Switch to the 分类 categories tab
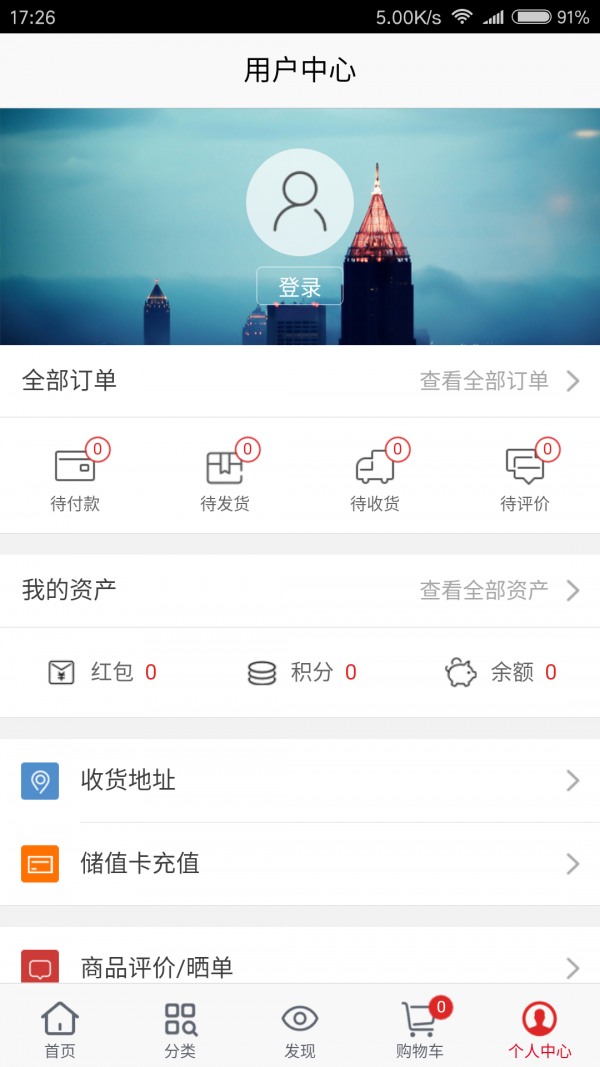The image size is (600, 1067). pyautogui.click(x=180, y=1030)
